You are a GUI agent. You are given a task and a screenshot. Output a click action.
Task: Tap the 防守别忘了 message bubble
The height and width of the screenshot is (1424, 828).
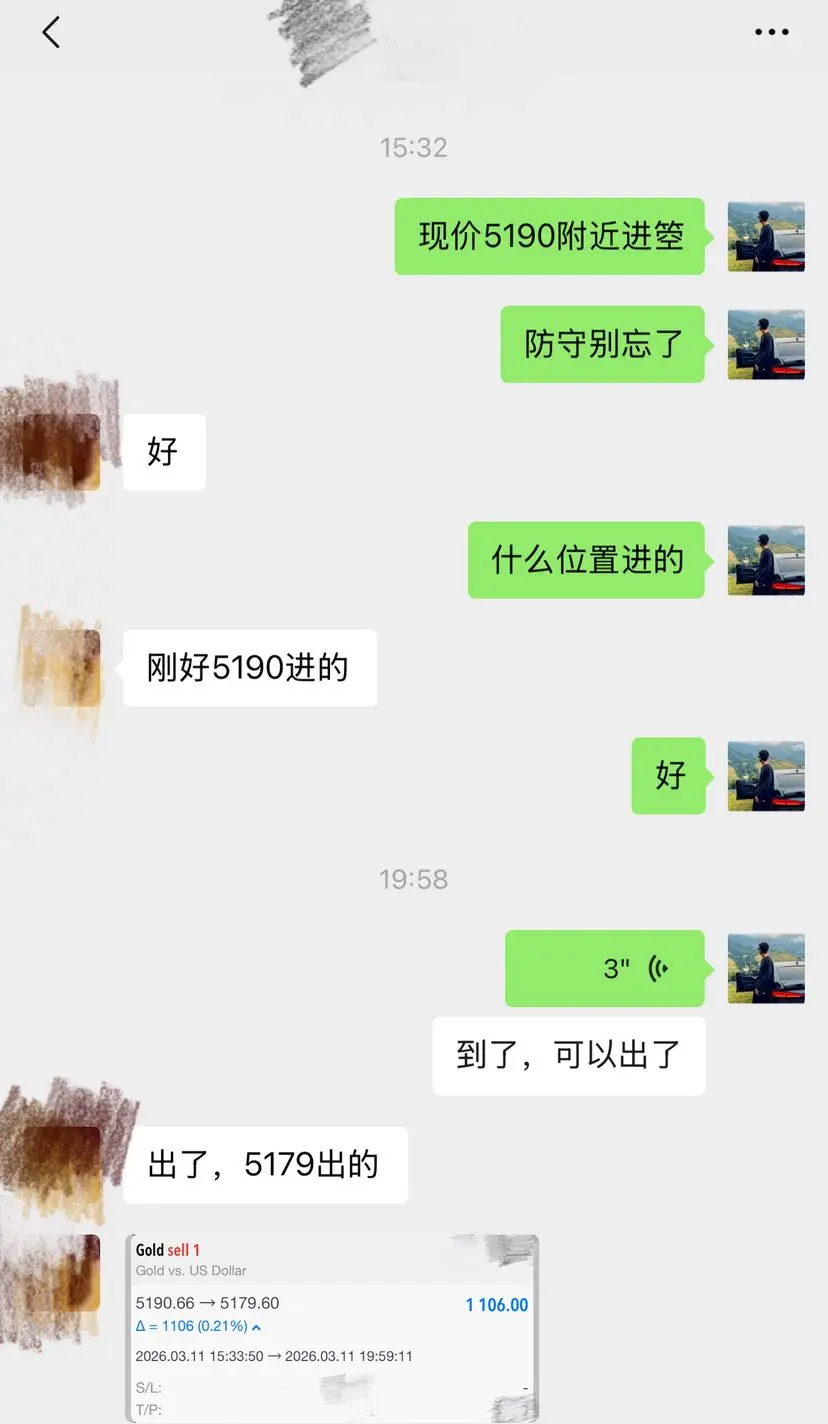pos(602,344)
